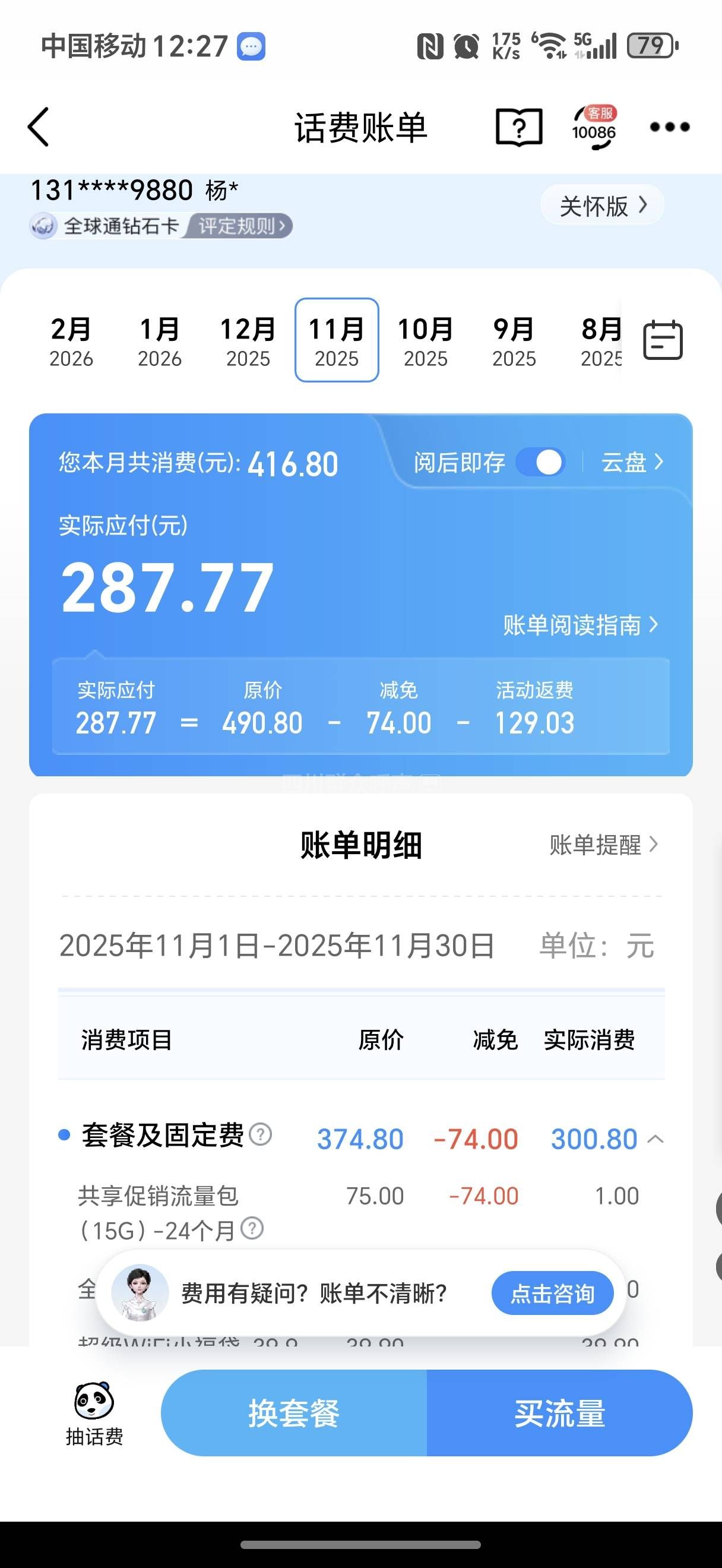Select the 1月 2026 bill
This screenshot has height=1568, width=722.
click(x=159, y=341)
